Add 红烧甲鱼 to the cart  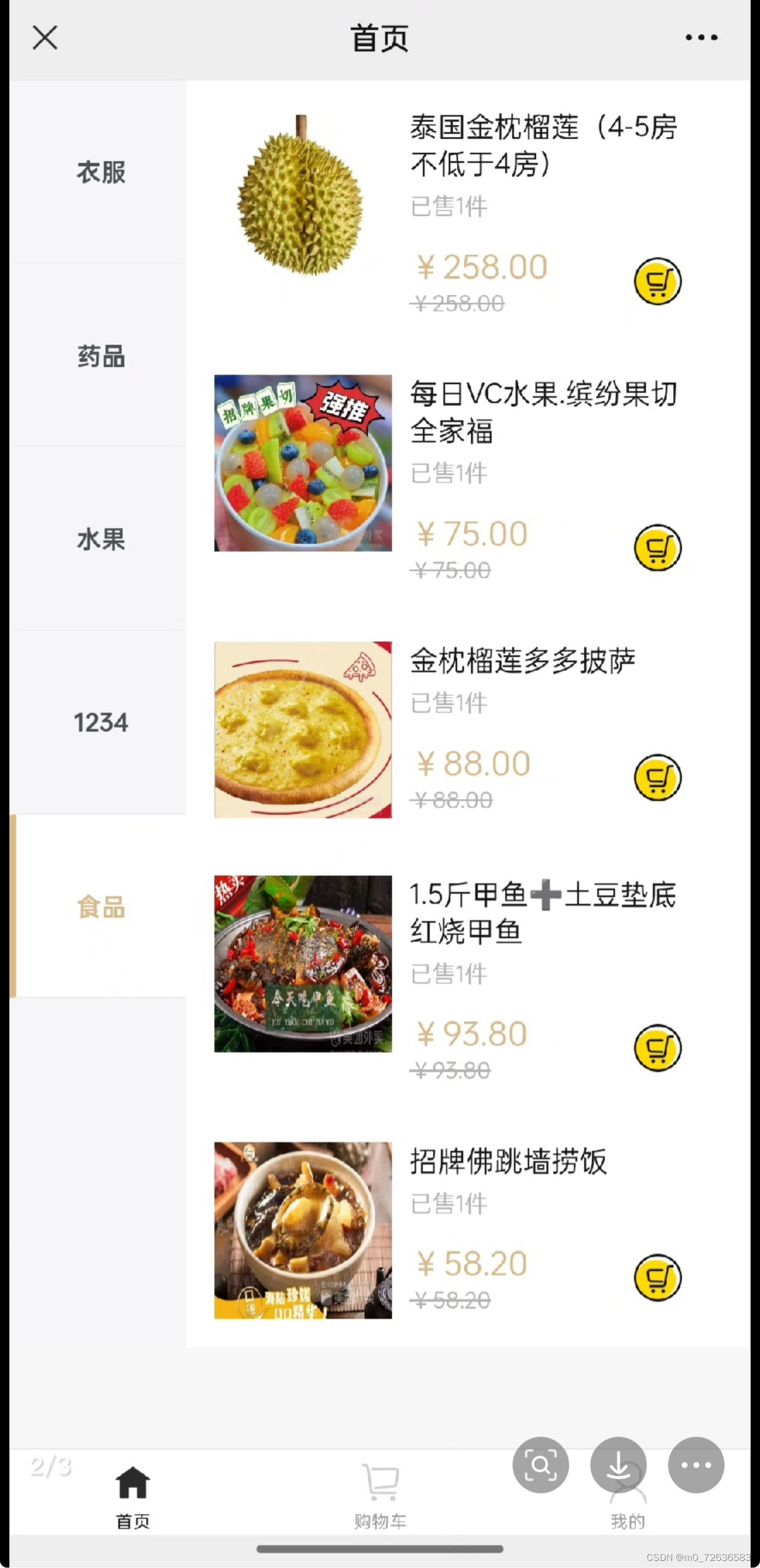[657, 1048]
